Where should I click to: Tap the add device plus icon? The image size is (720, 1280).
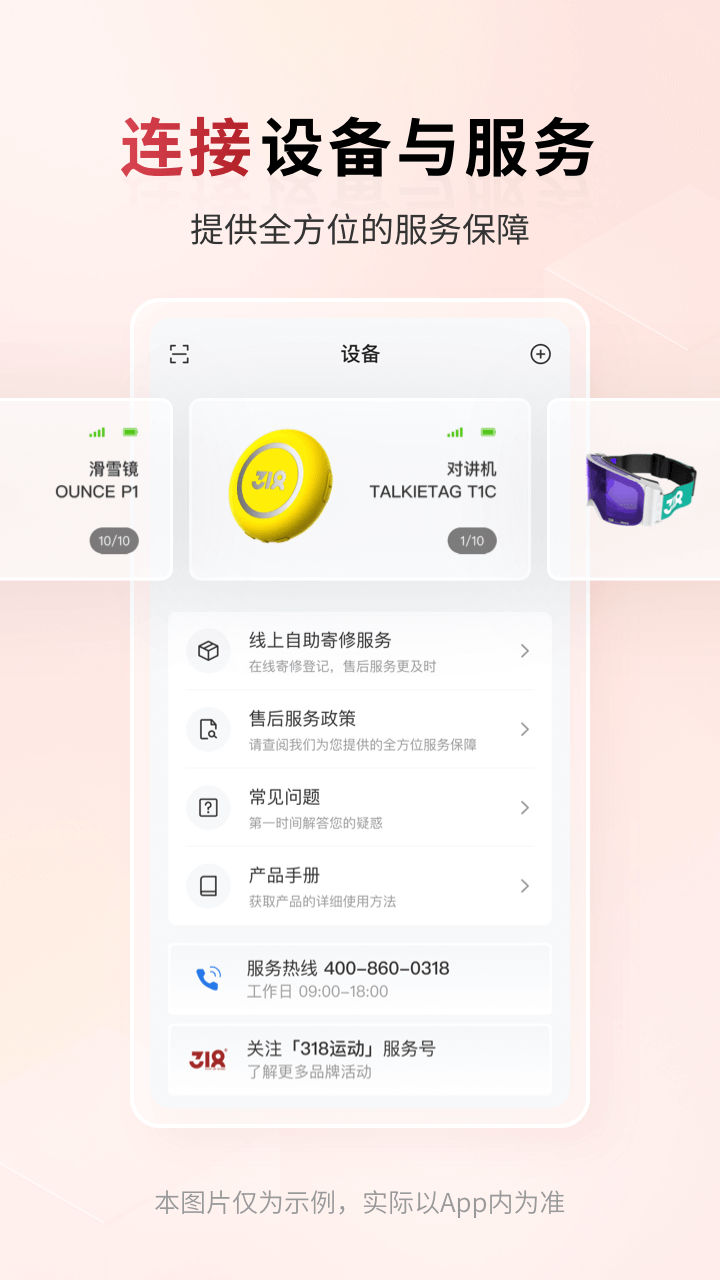pos(541,354)
